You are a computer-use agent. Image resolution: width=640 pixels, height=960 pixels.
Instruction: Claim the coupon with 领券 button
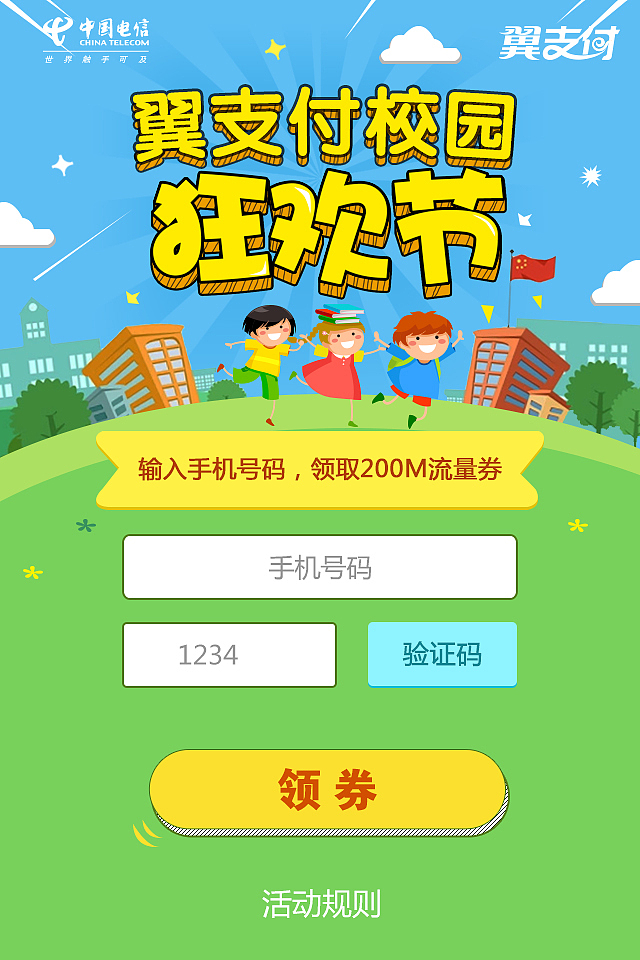[328, 790]
